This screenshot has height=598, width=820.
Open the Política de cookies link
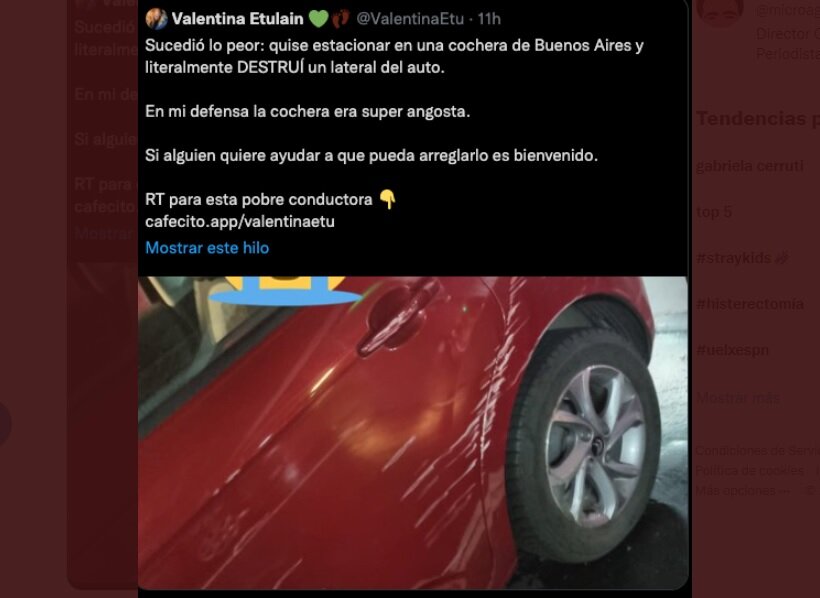tap(750, 470)
